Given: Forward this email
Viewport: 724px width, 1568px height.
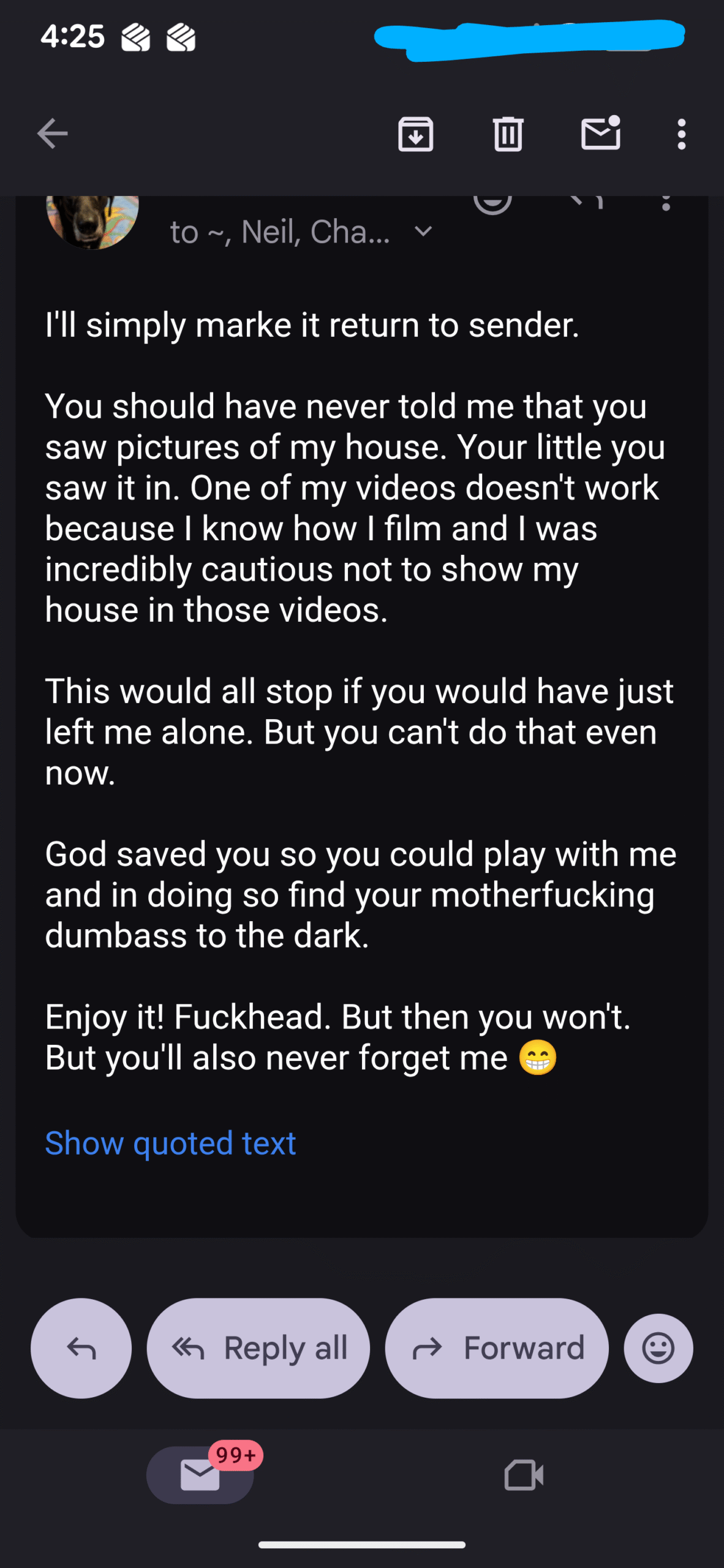Looking at the screenshot, I should 497,1347.
